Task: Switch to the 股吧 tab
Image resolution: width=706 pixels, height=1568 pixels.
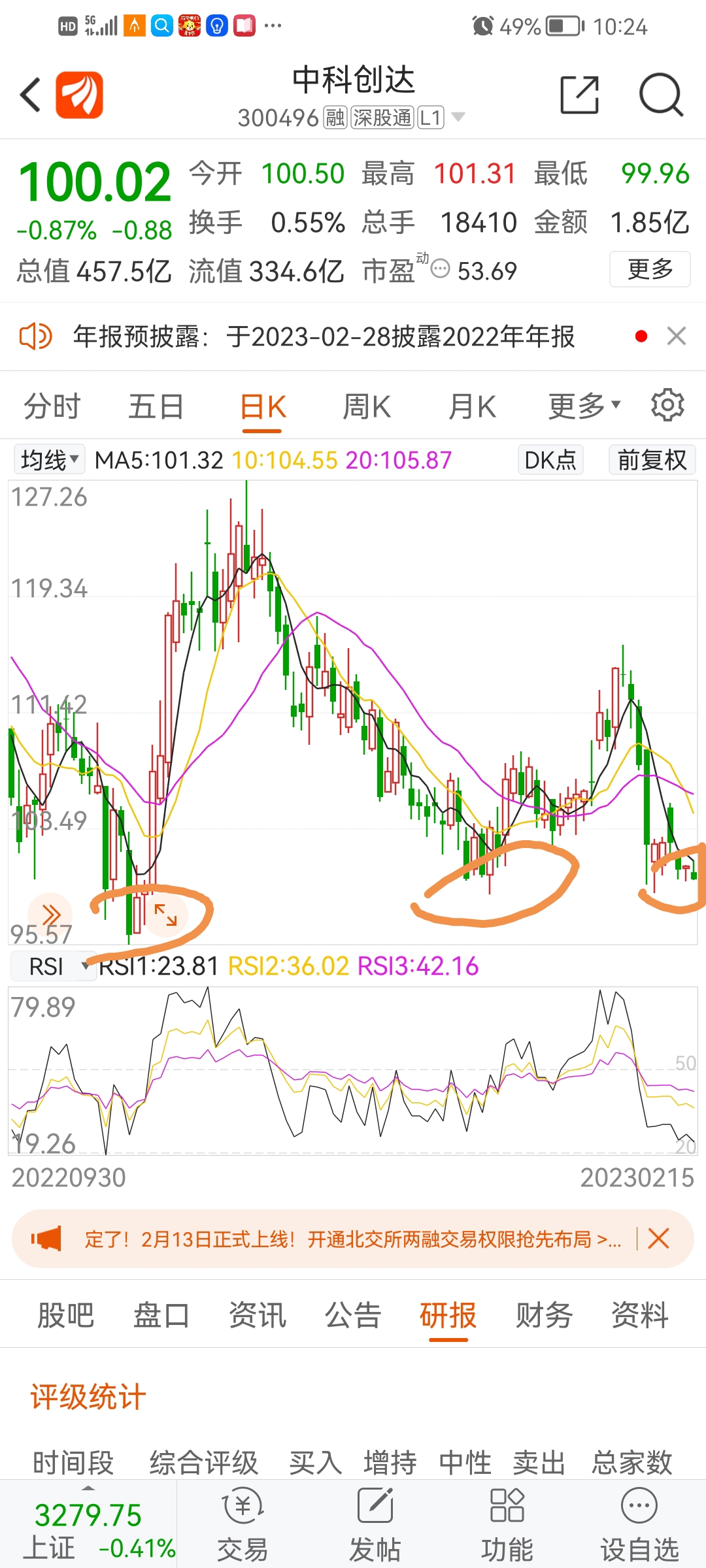Action: (x=65, y=1315)
